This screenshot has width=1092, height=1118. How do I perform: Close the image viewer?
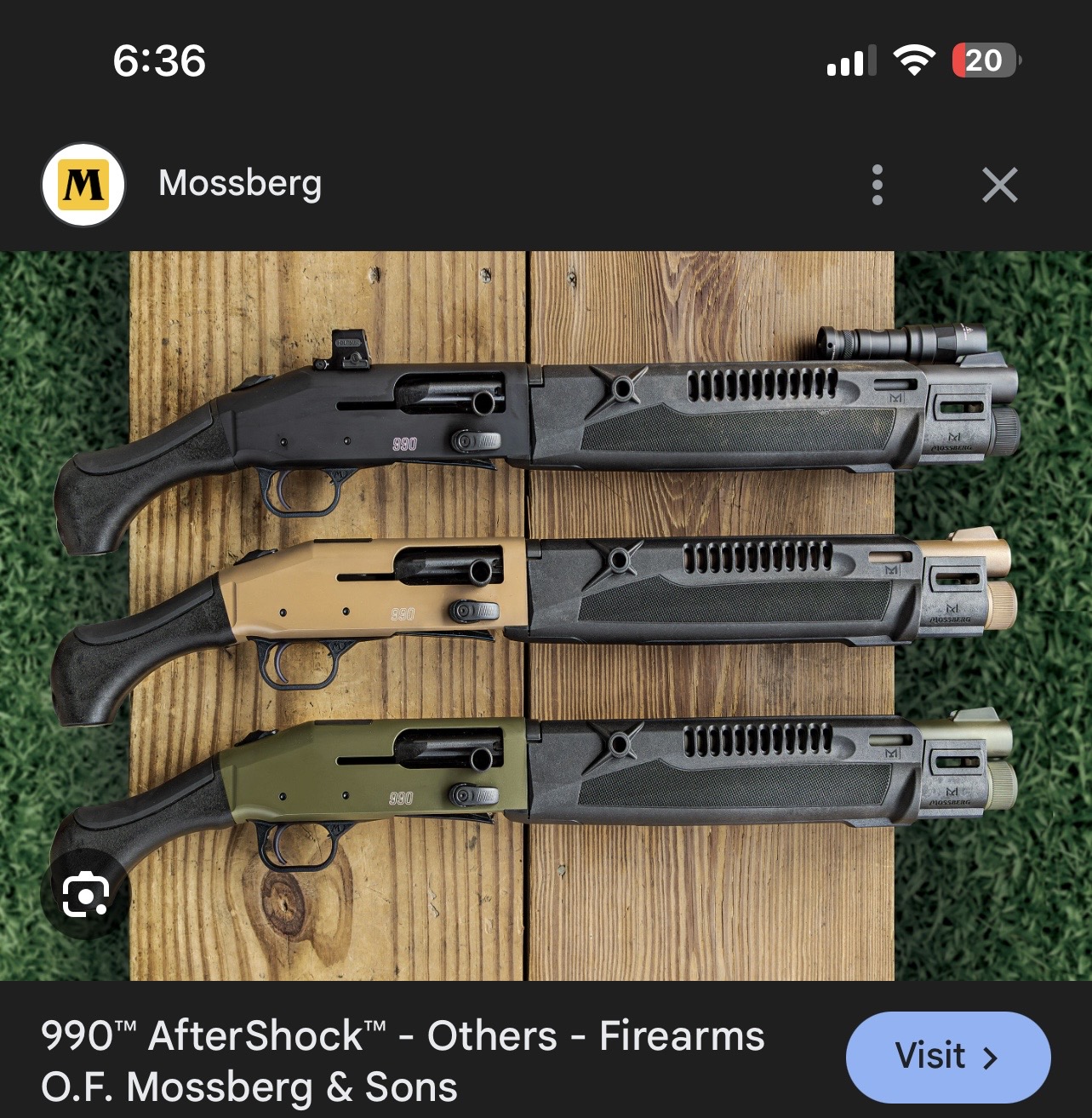click(x=999, y=185)
